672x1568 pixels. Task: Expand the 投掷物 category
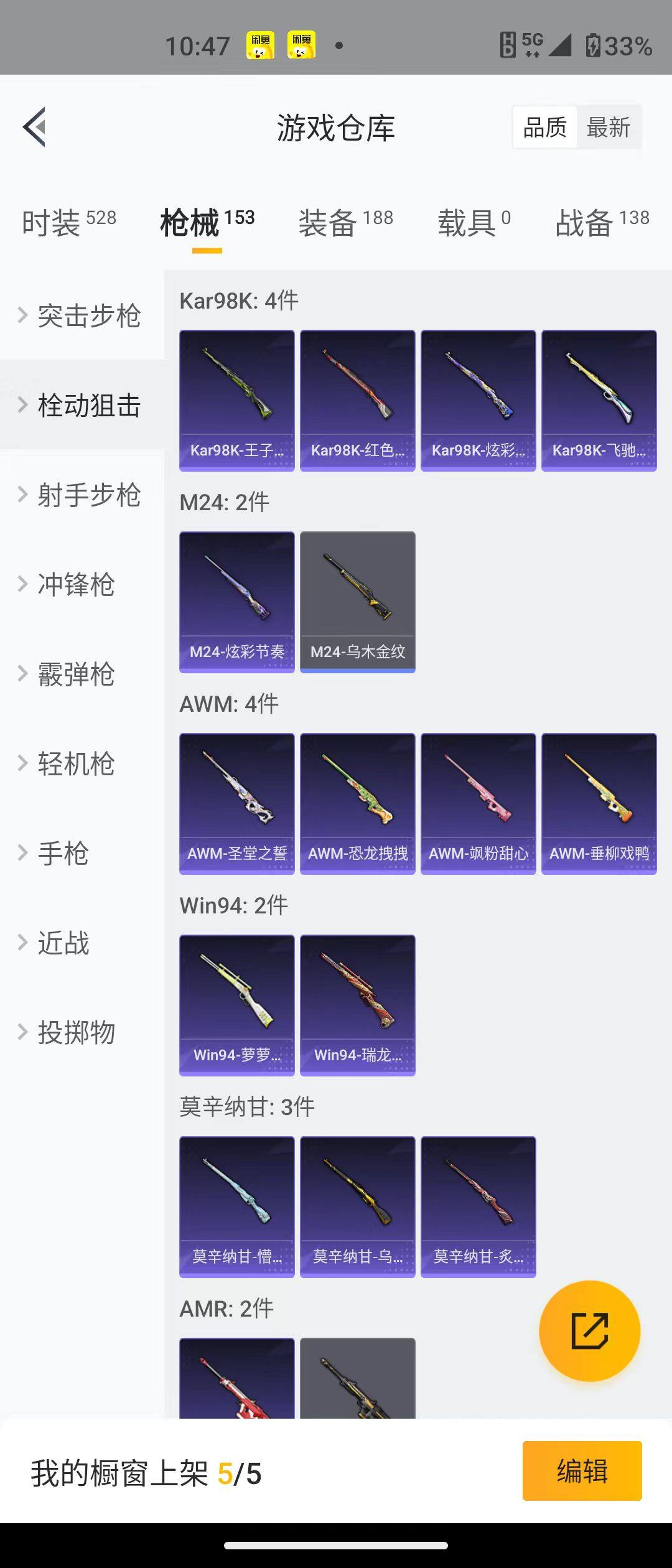pyautogui.click(x=75, y=1032)
